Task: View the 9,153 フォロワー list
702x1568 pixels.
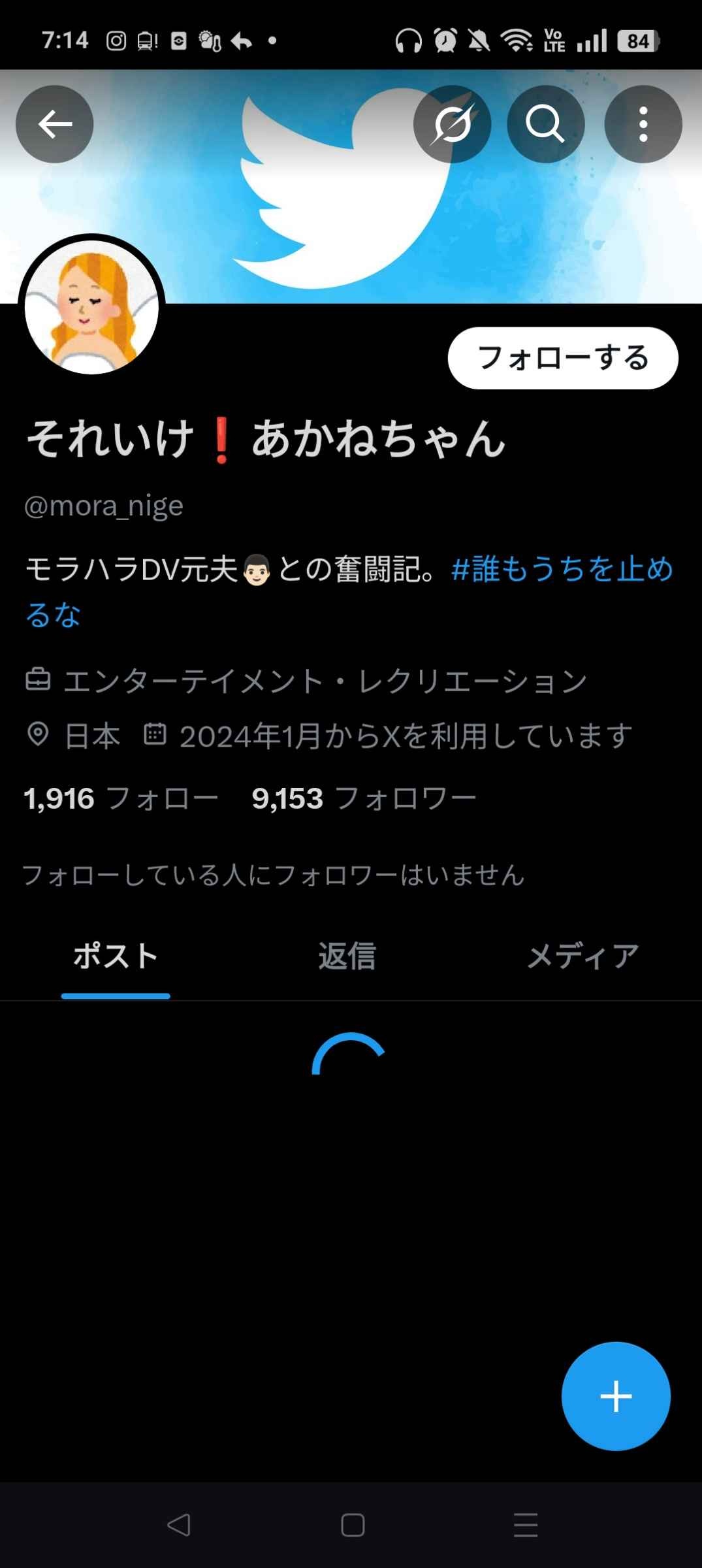Action: (x=364, y=798)
